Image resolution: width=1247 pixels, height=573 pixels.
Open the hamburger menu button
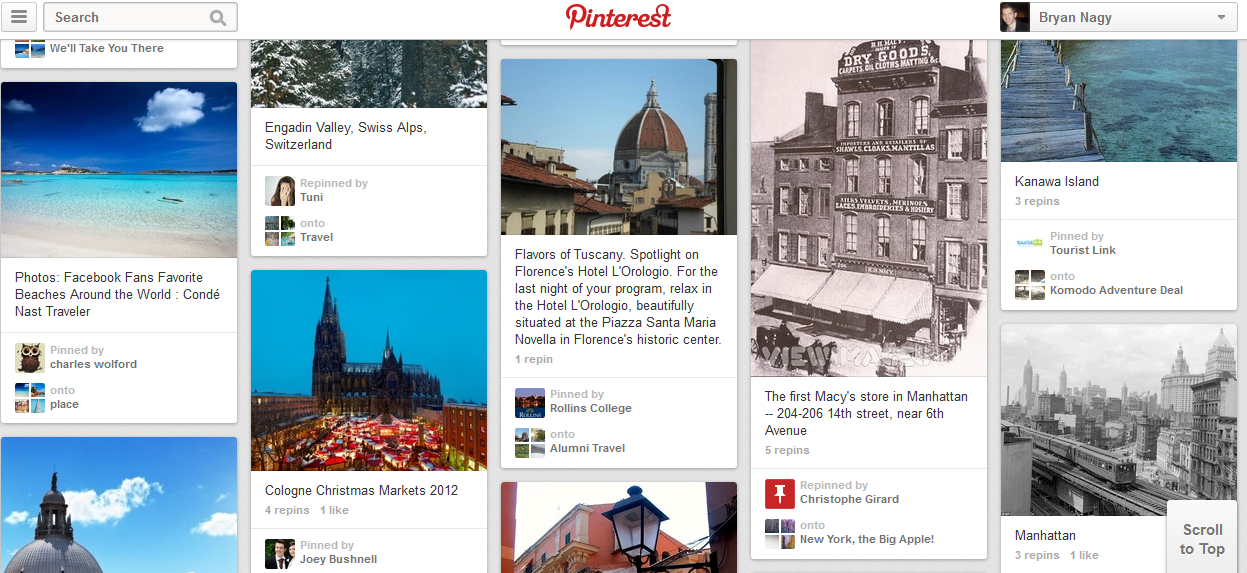point(19,17)
